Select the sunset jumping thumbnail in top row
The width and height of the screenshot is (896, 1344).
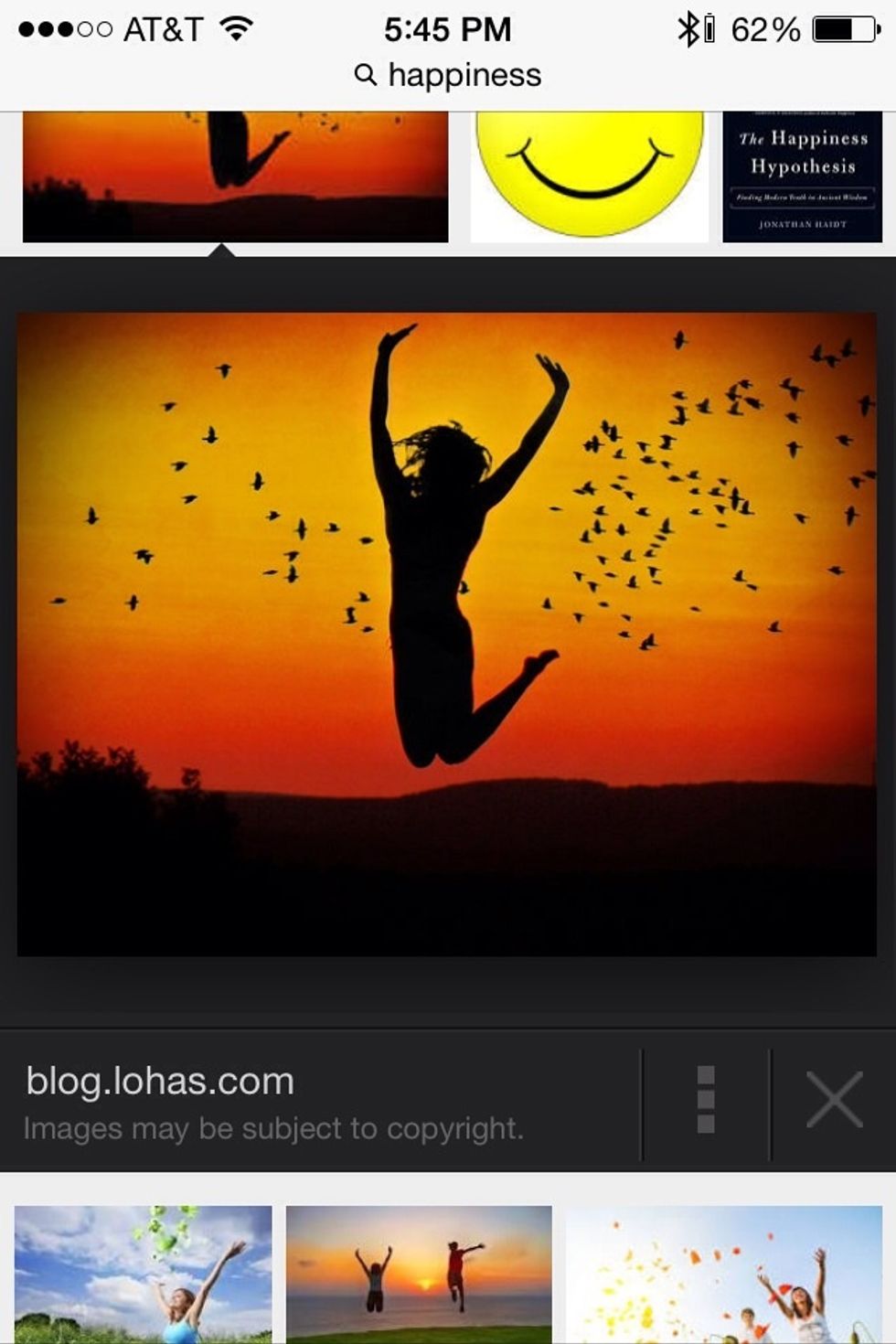click(x=235, y=176)
